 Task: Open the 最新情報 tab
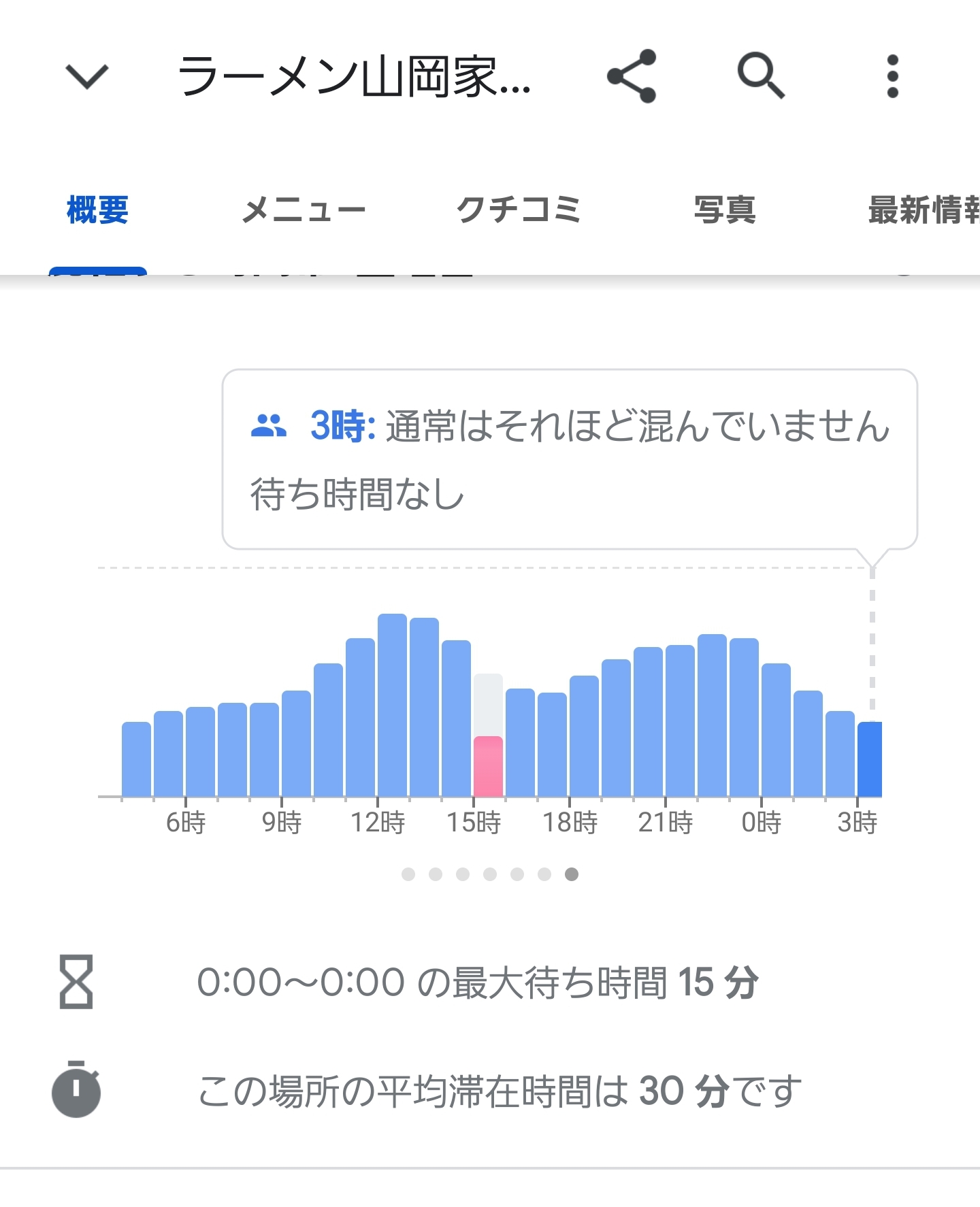tap(923, 210)
